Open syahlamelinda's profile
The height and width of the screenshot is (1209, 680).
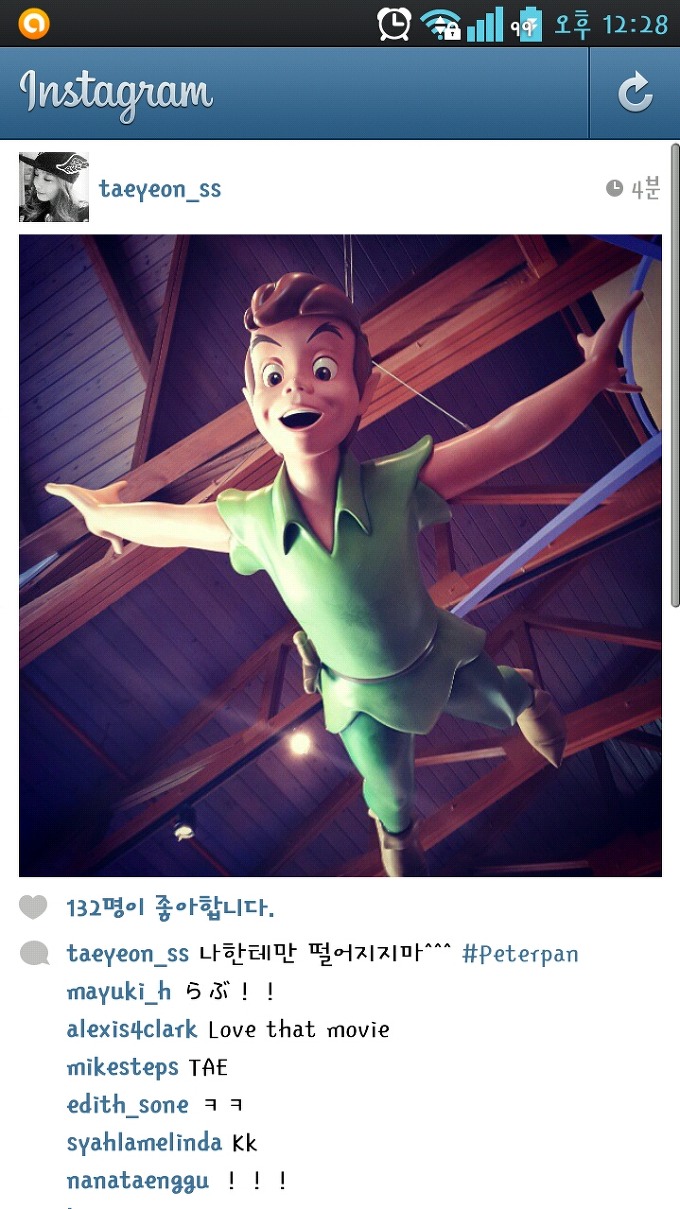tap(144, 1143)
